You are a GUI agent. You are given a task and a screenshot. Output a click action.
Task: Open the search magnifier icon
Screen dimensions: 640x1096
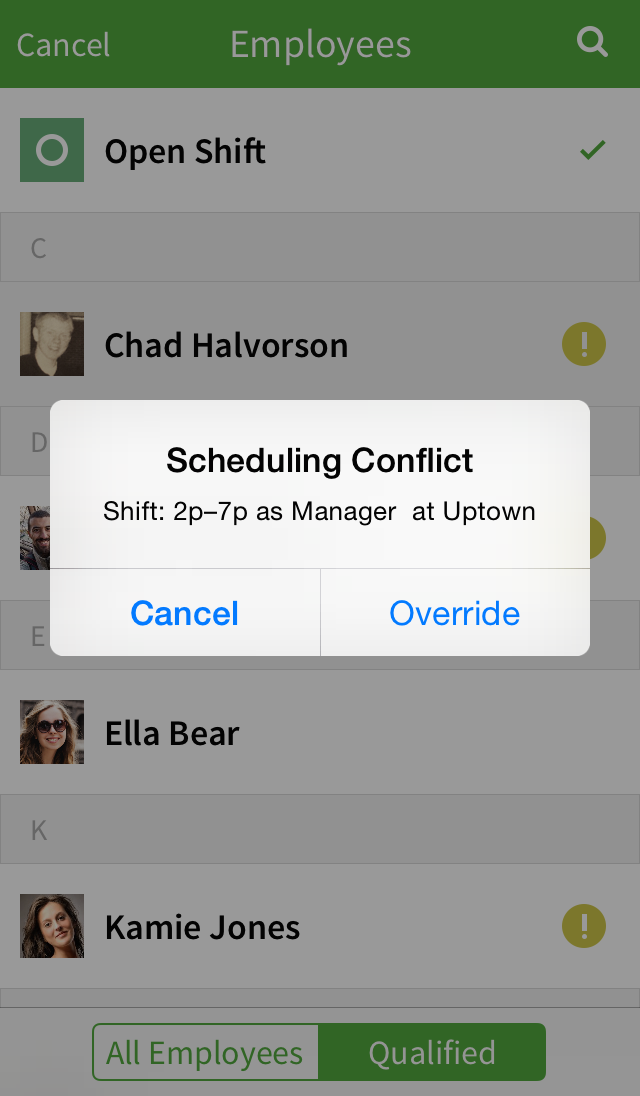[x=592, y=43]
